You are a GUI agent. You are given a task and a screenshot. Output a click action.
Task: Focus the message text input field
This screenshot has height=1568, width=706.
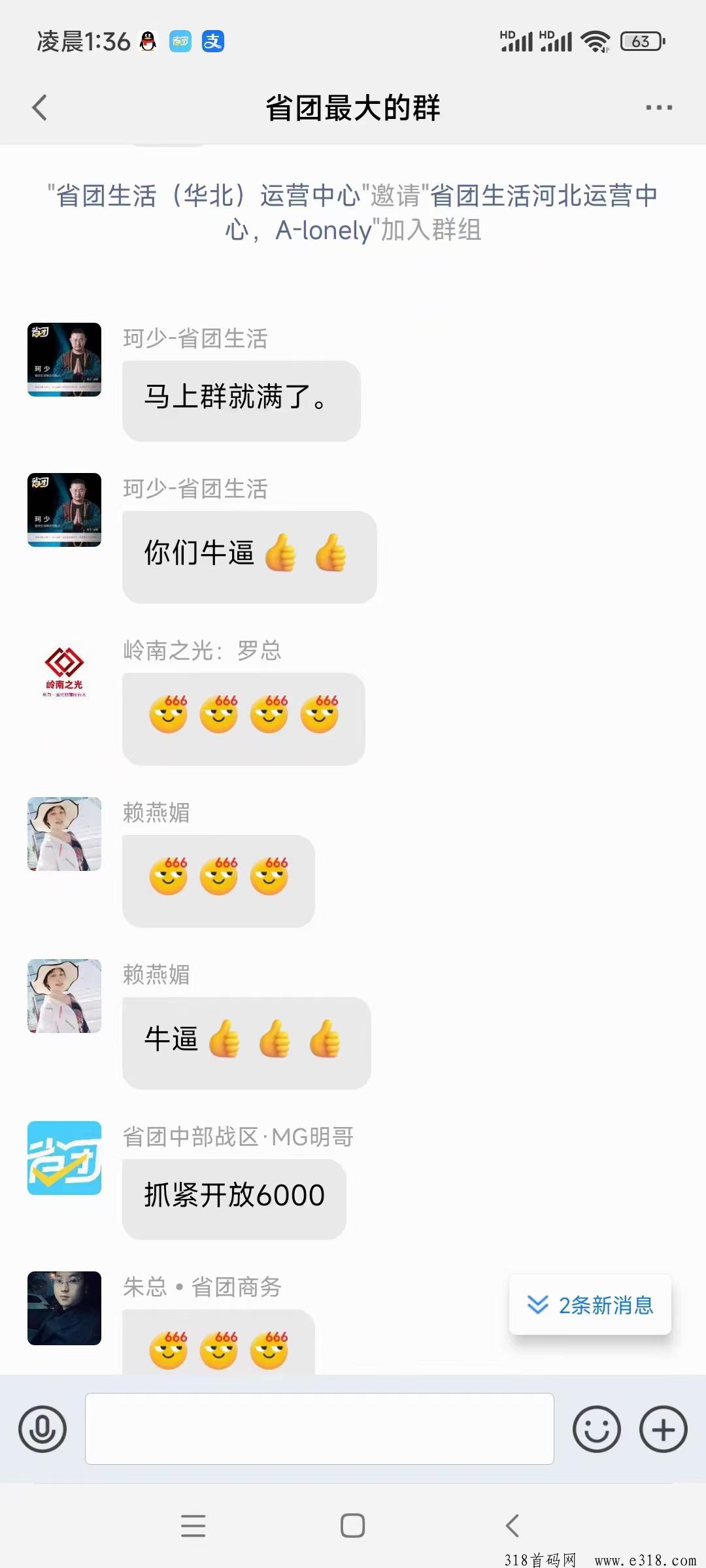(319, 1429)
